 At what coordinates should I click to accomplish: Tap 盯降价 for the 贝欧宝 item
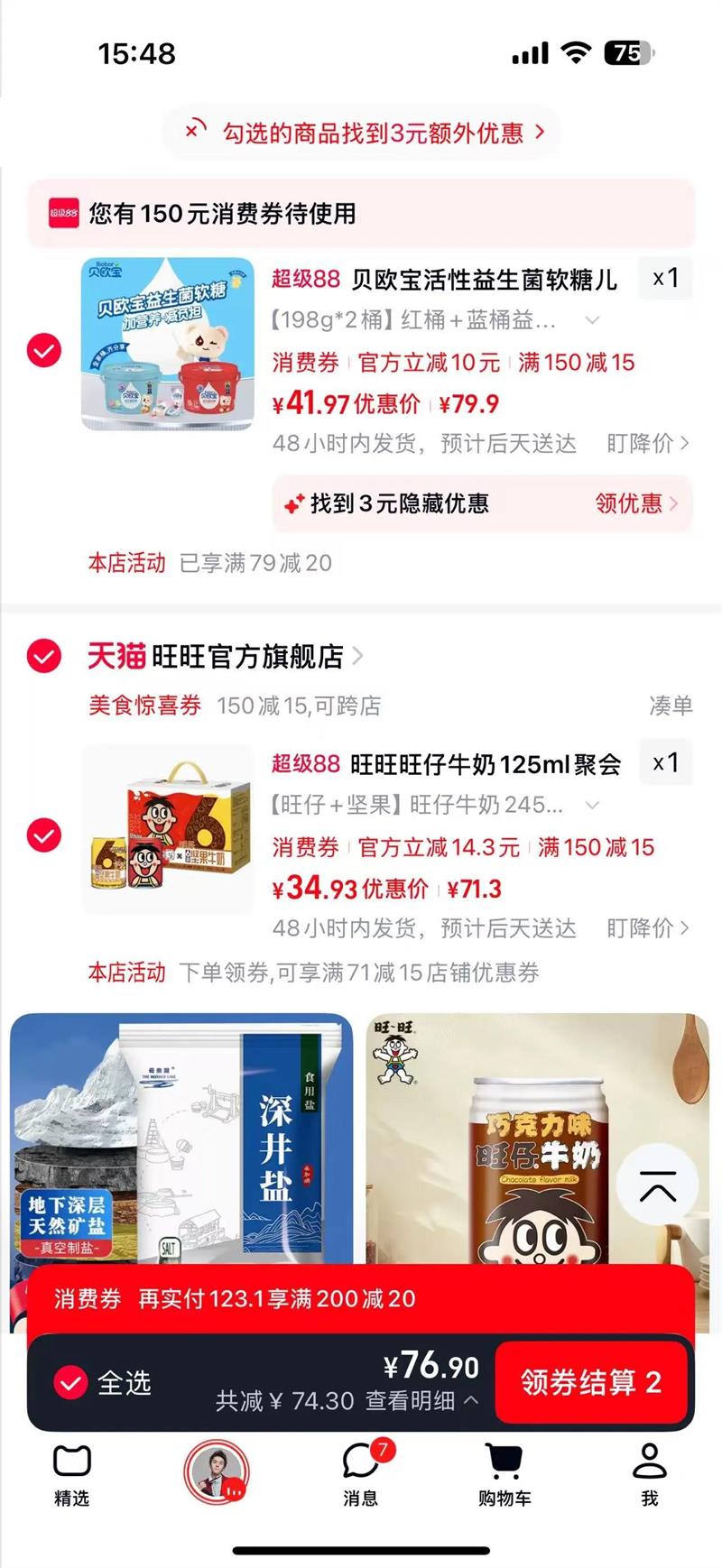647,444
